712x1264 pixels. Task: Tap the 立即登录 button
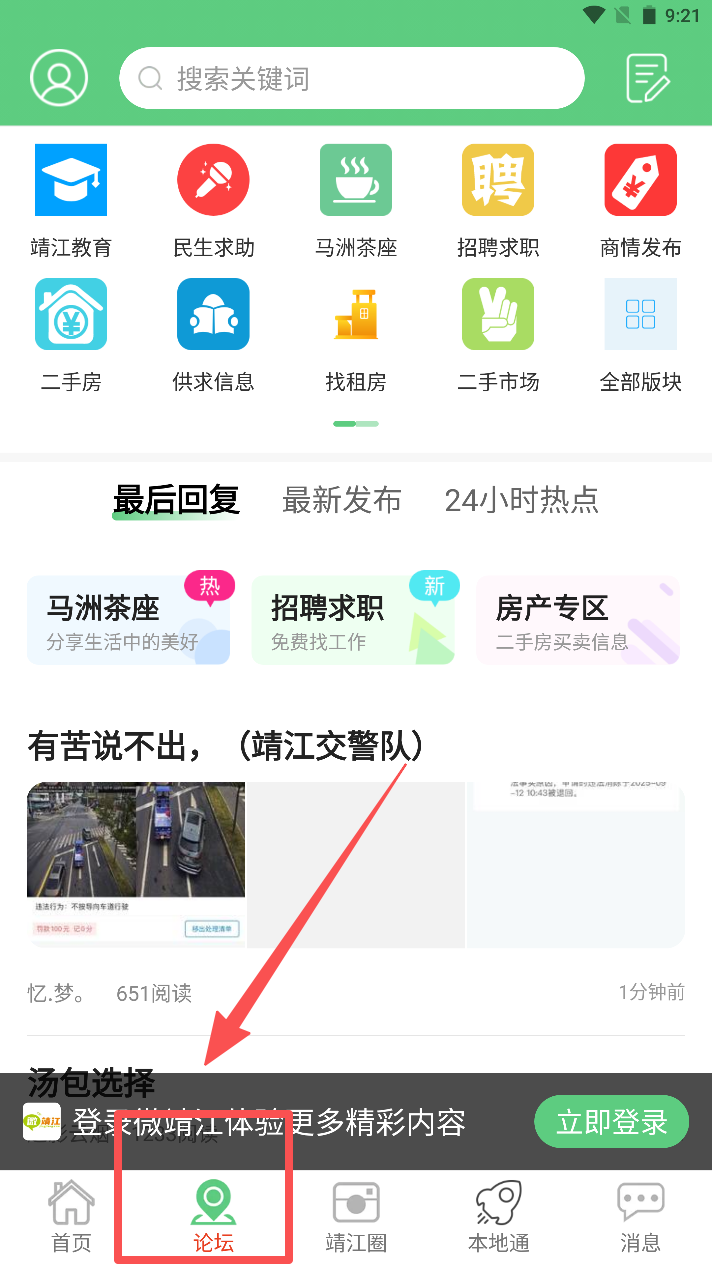pyautogui.click(x=611, y=1122)
